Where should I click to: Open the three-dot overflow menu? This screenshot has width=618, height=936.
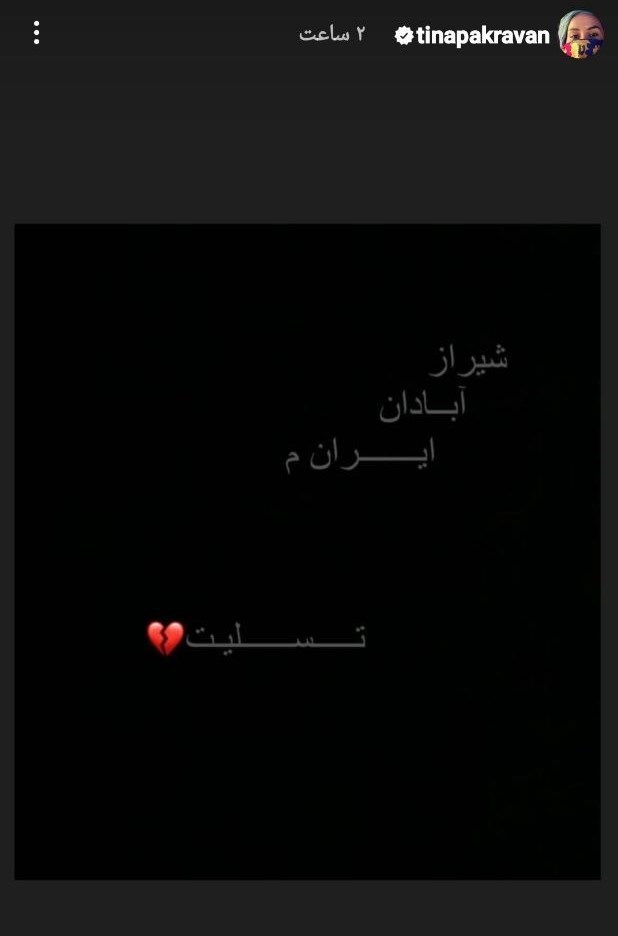pyautogui.click(x=36, y=33)
